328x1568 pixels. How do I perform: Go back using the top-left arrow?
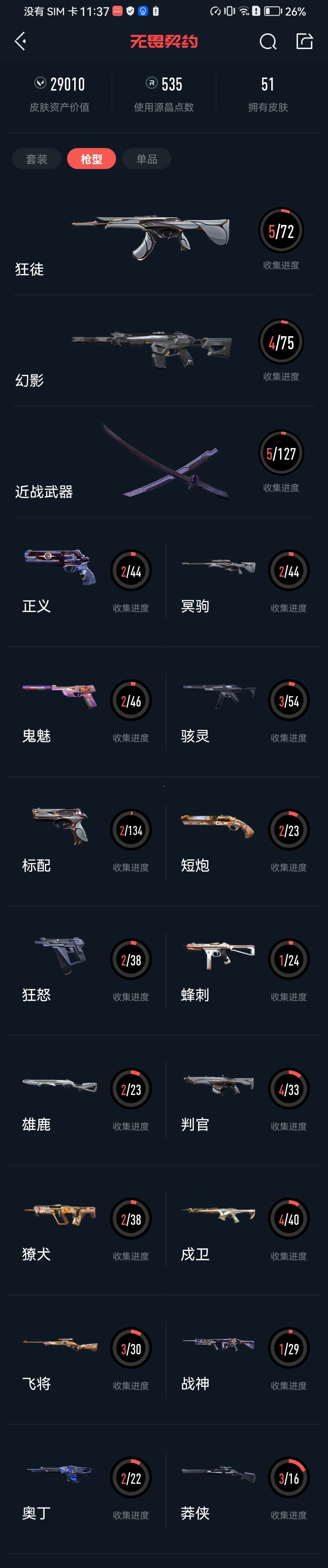point(20,41)
